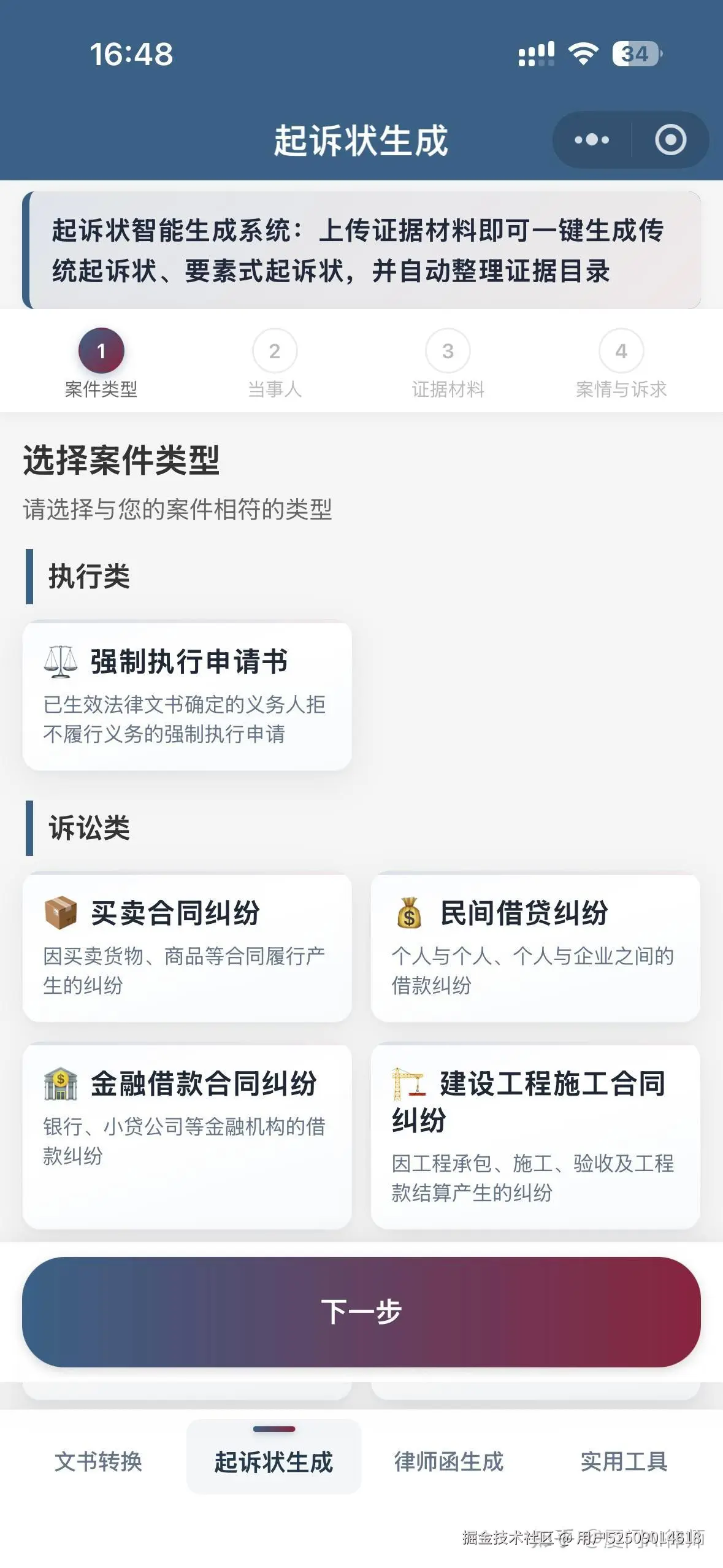Tap the 下一步 button
This screenshot has width=723, height=1568.
point(361,1312)
